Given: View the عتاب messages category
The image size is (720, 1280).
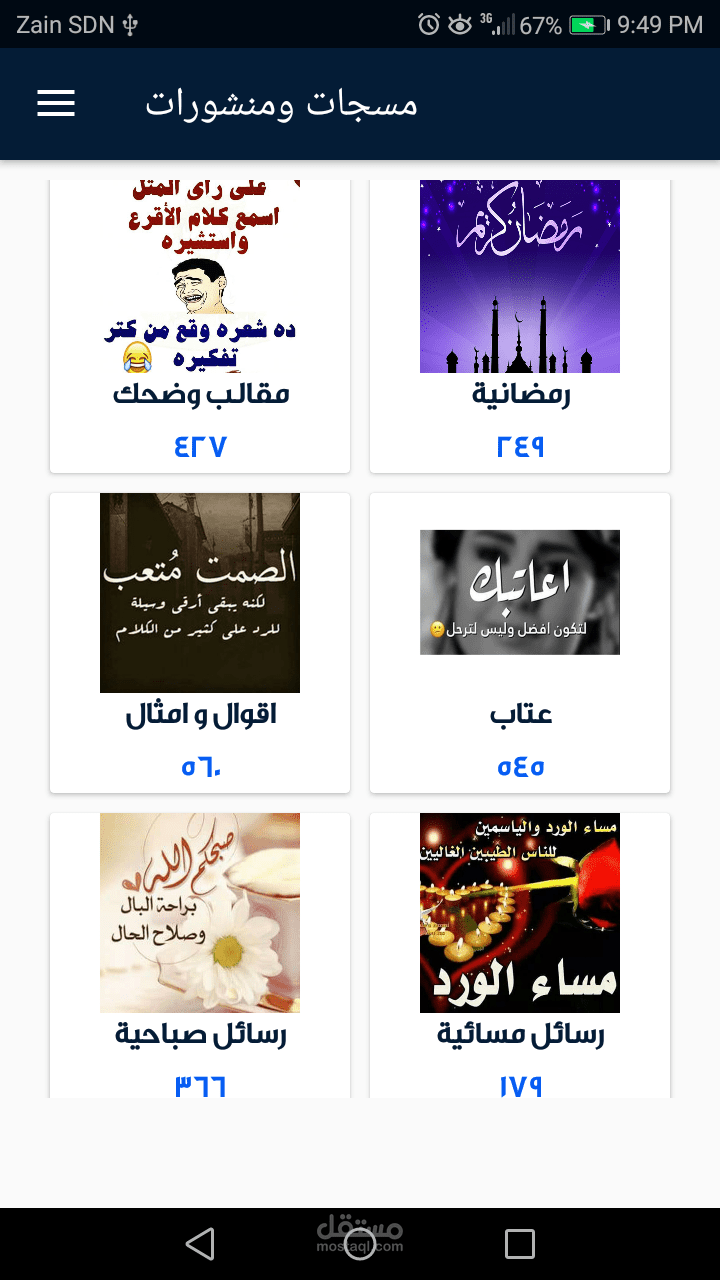Looking at the screenshot, I should tap(520, 642).
